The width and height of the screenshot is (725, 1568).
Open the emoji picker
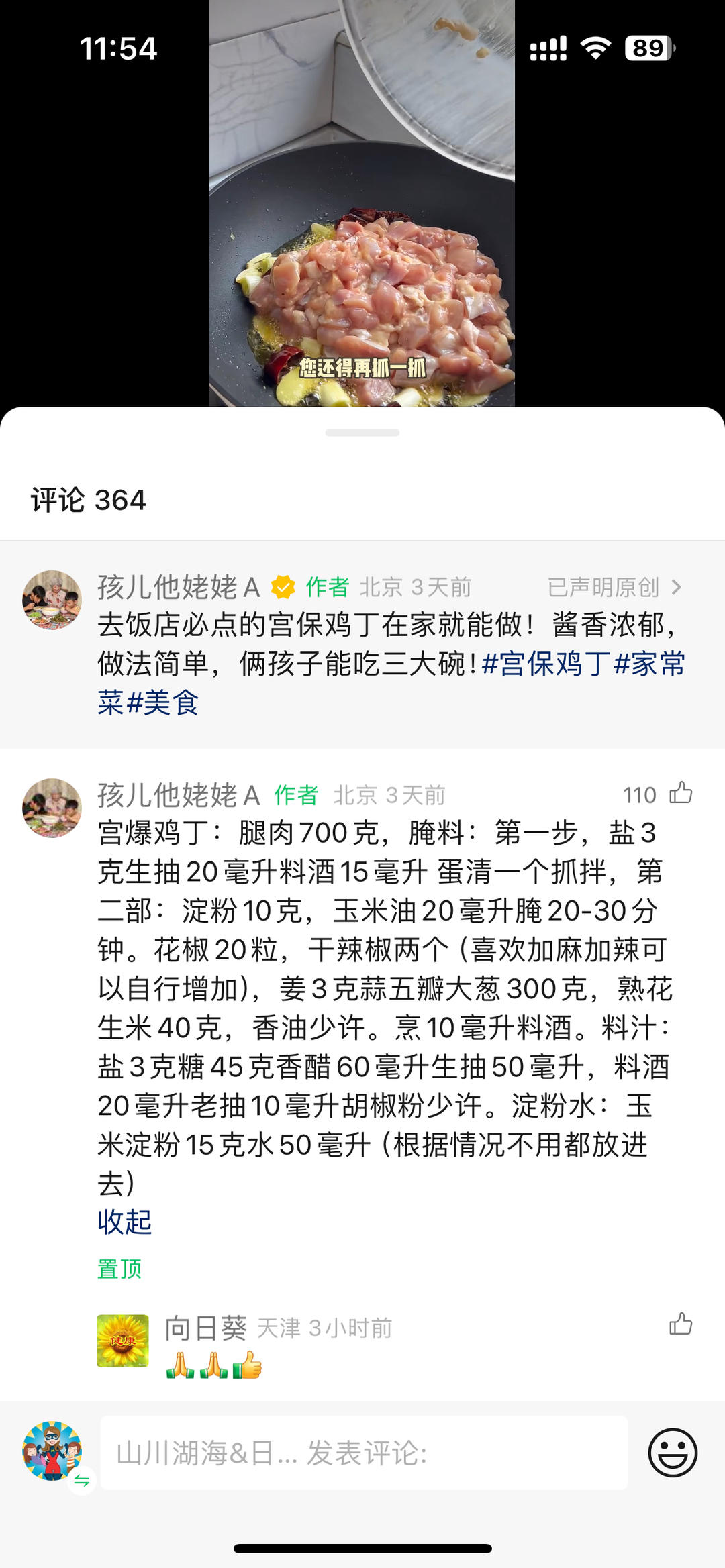click(672, 1453)
